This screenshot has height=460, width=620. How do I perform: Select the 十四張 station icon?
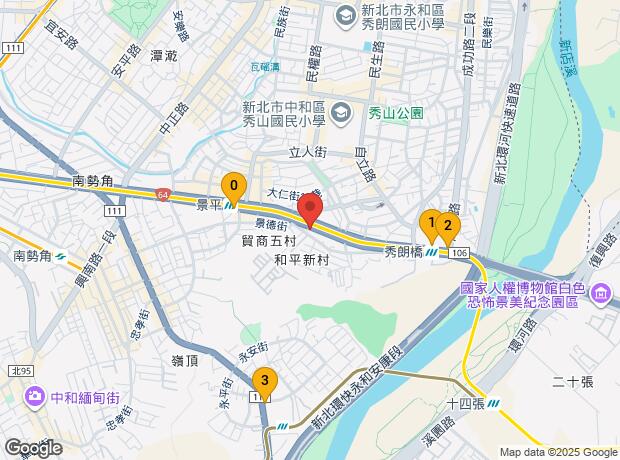click(493, 404)
